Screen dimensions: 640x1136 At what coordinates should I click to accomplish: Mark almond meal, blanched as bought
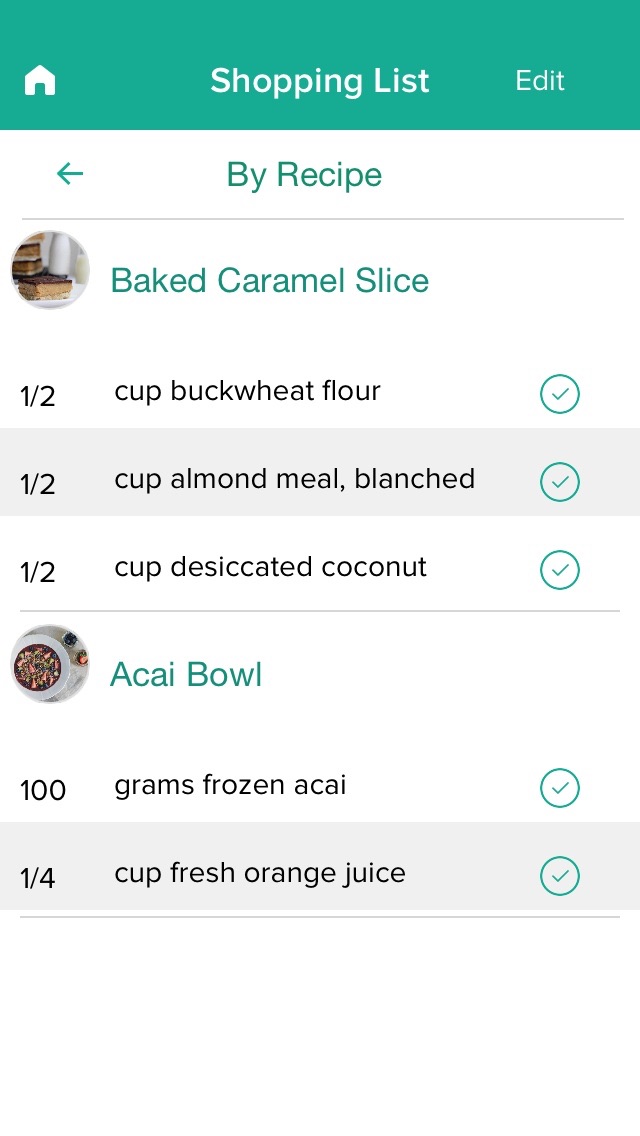click(x=560, y=482)
